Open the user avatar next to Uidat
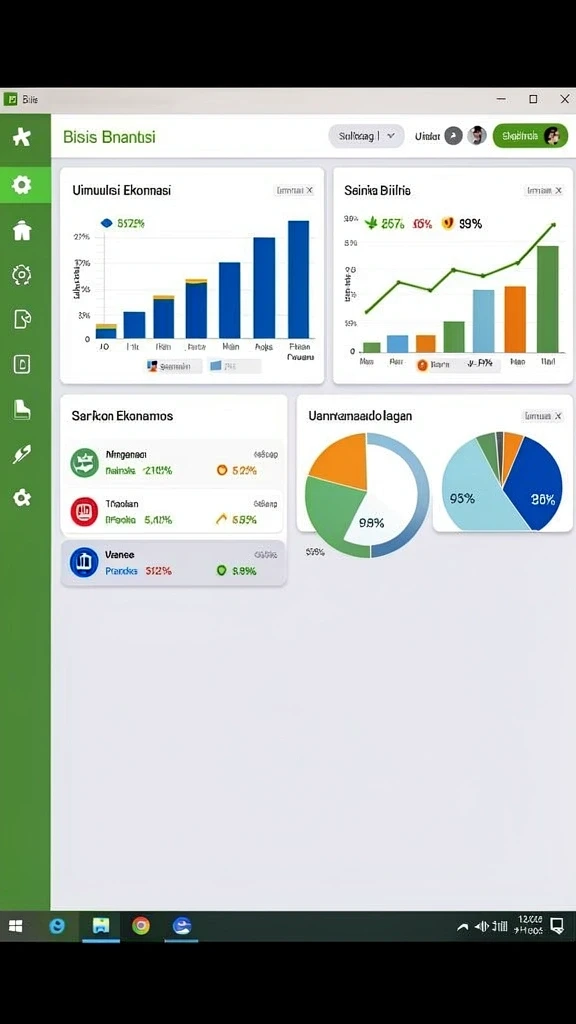Image resolution: width=576 pixels, height=1024 pixels. pos(477,136)
